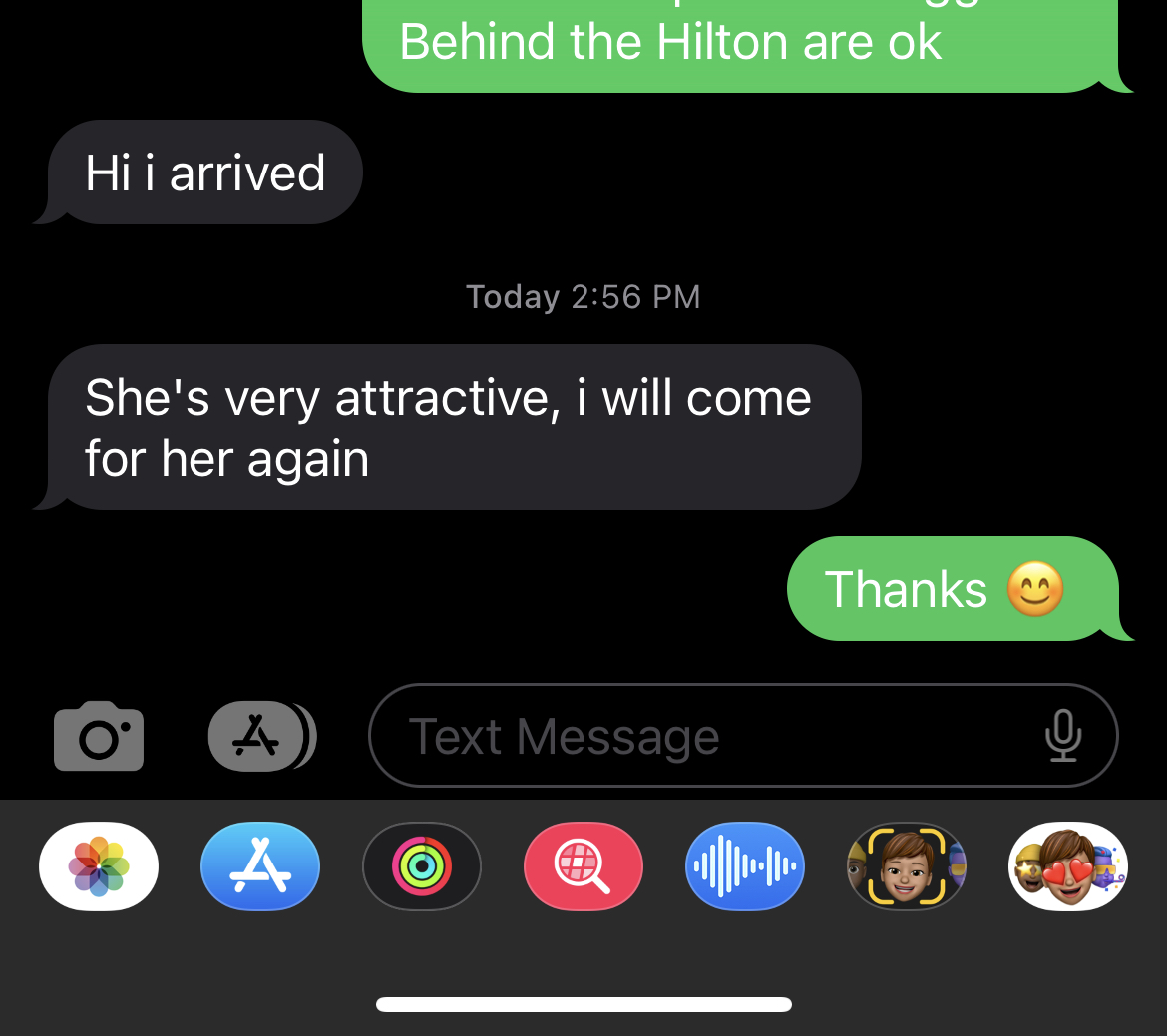1167x1036 pixels.
Task: Toggle the iMessage apps drawer button
Action: point(261,736)
